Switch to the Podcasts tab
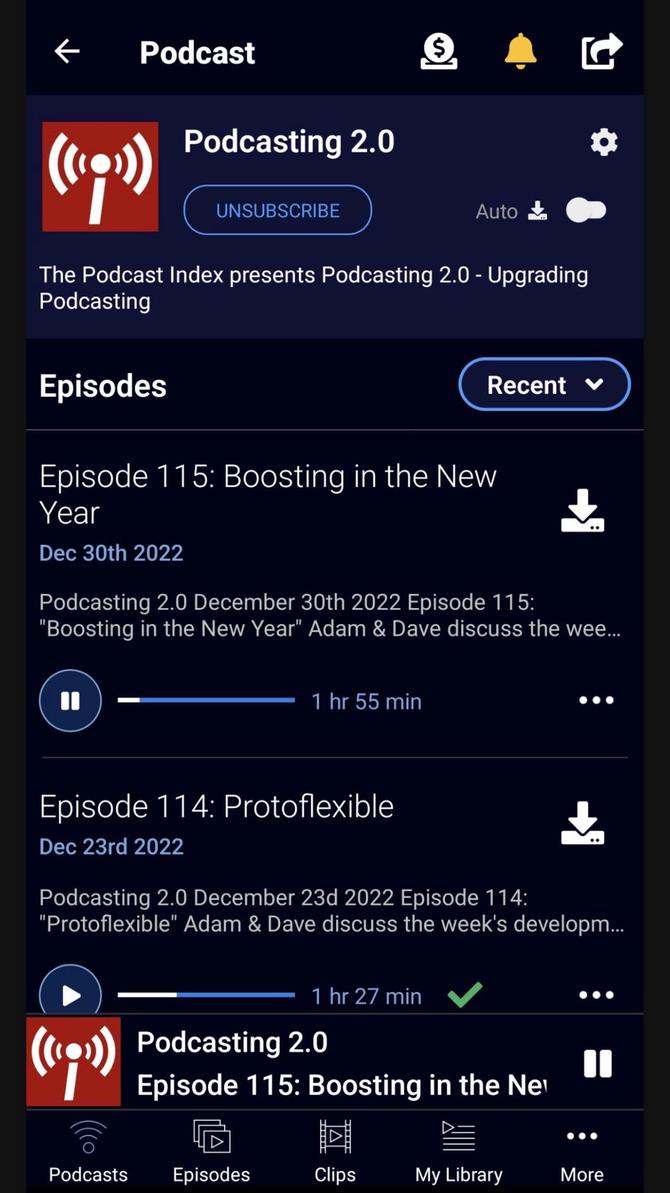670x1193 pixels. tap(88, 1152)
